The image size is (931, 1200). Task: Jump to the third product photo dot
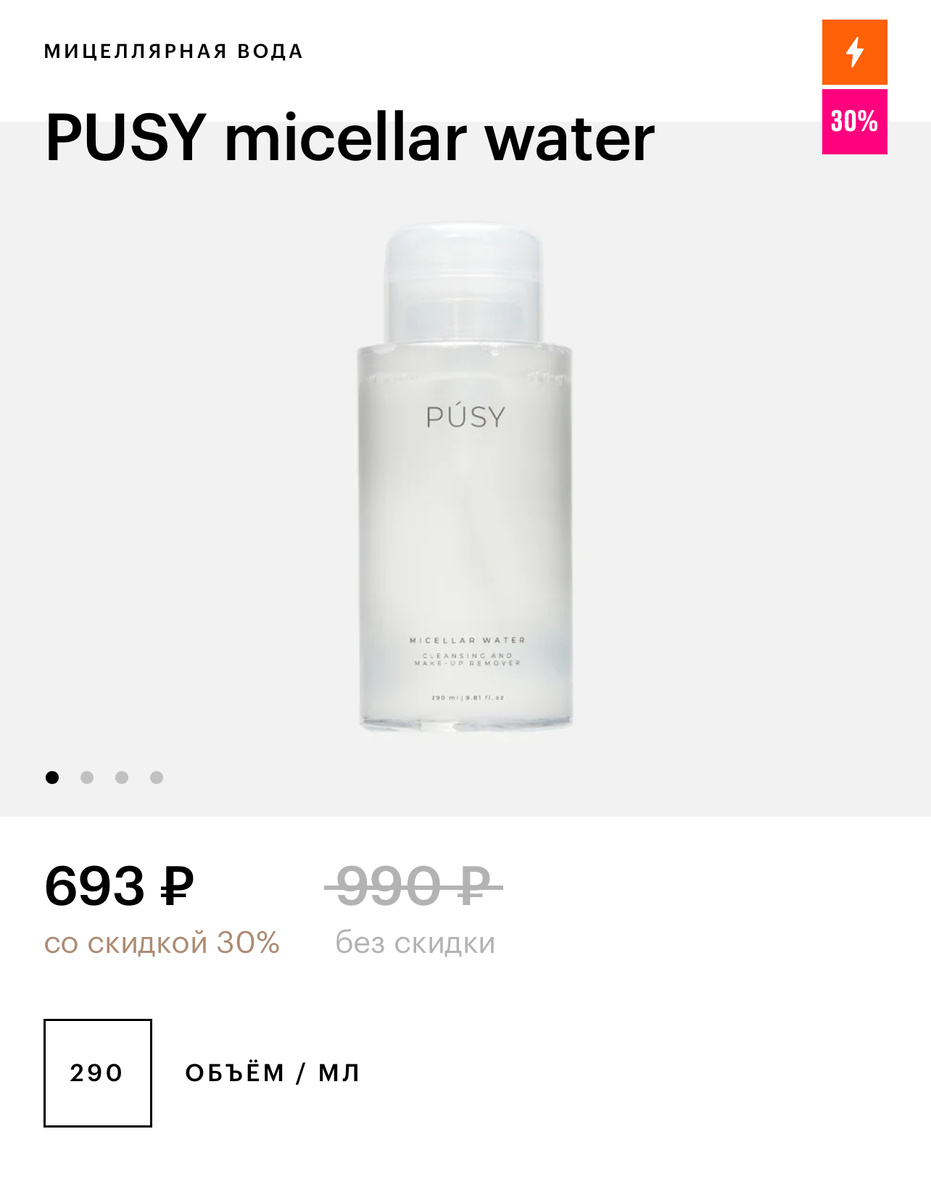coord(122,777)
